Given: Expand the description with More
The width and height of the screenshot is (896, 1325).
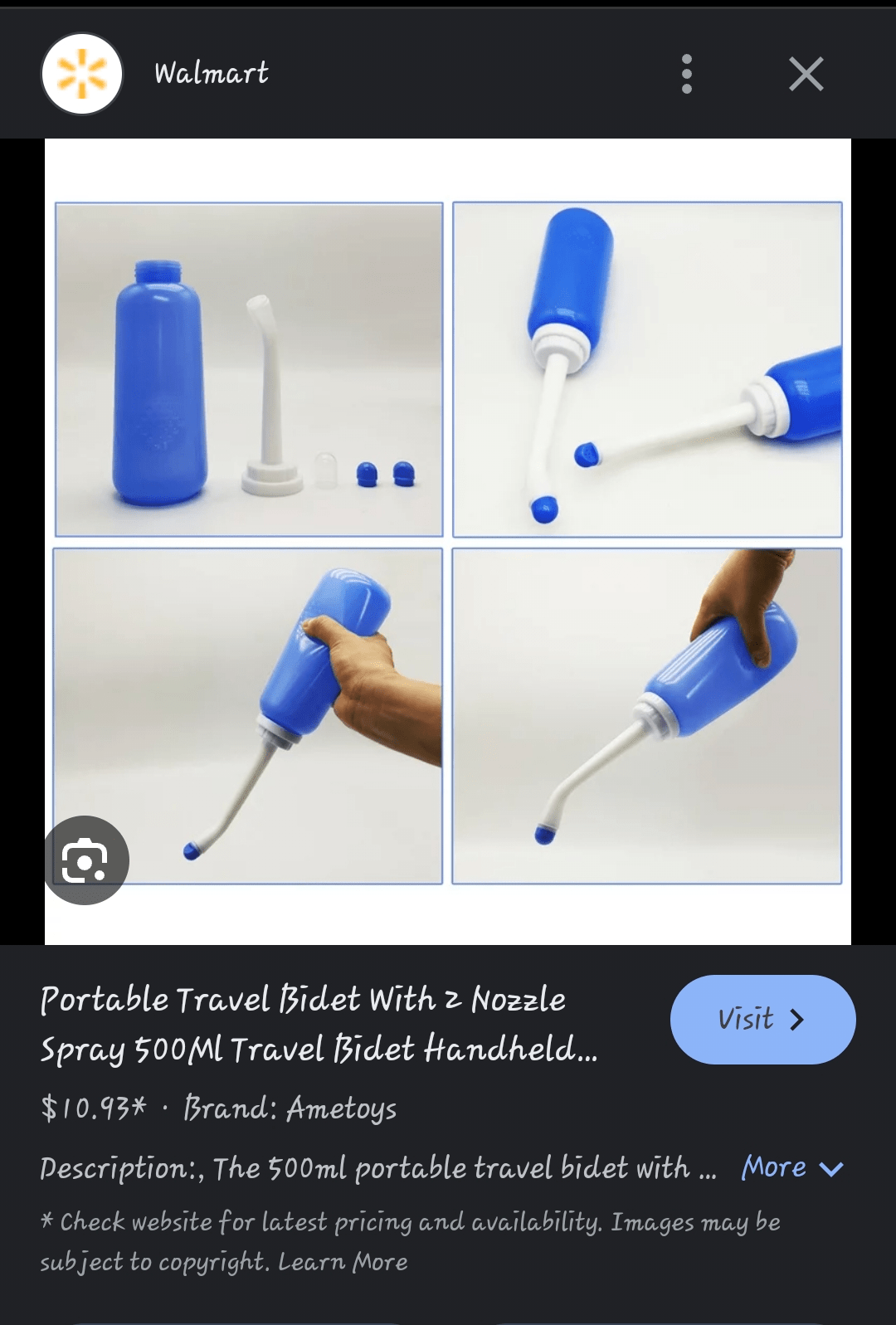Looking at the screenshot, I should tap(791, 1168).
